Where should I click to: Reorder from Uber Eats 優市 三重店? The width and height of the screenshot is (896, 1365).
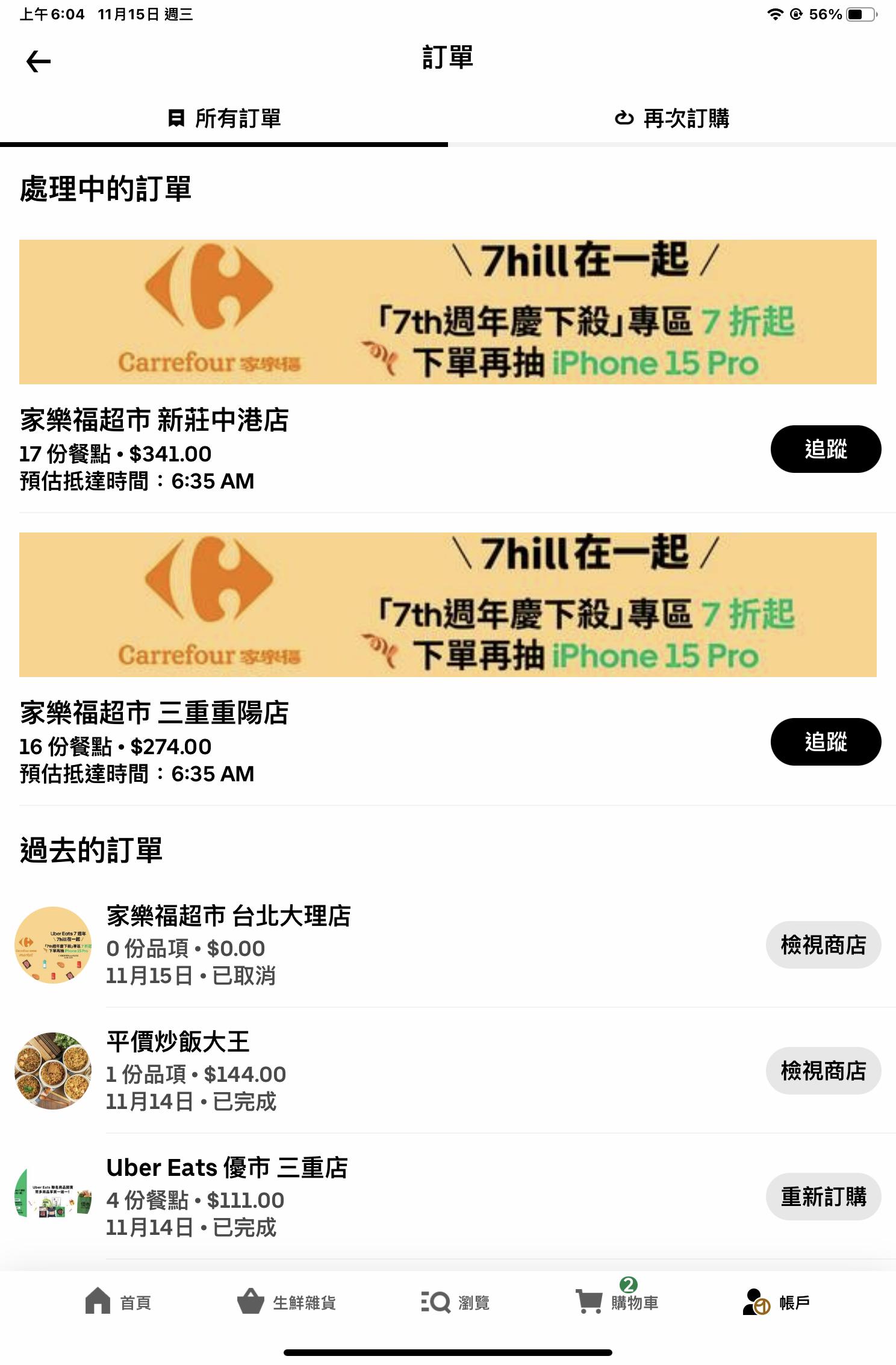point(823,1196)
